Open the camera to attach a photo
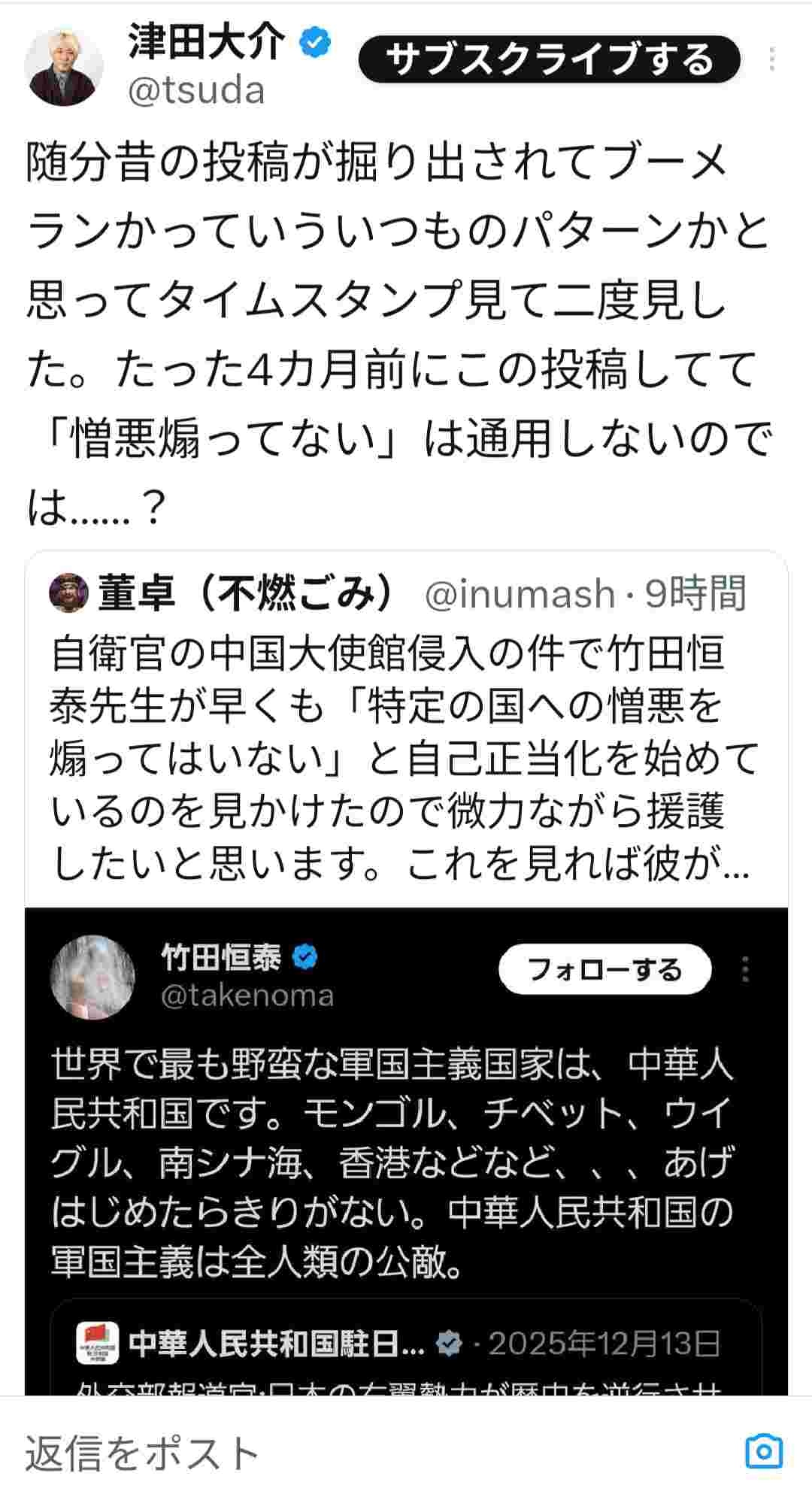Viewport: 812px width, 1485px height. (x=764, y=1450)
